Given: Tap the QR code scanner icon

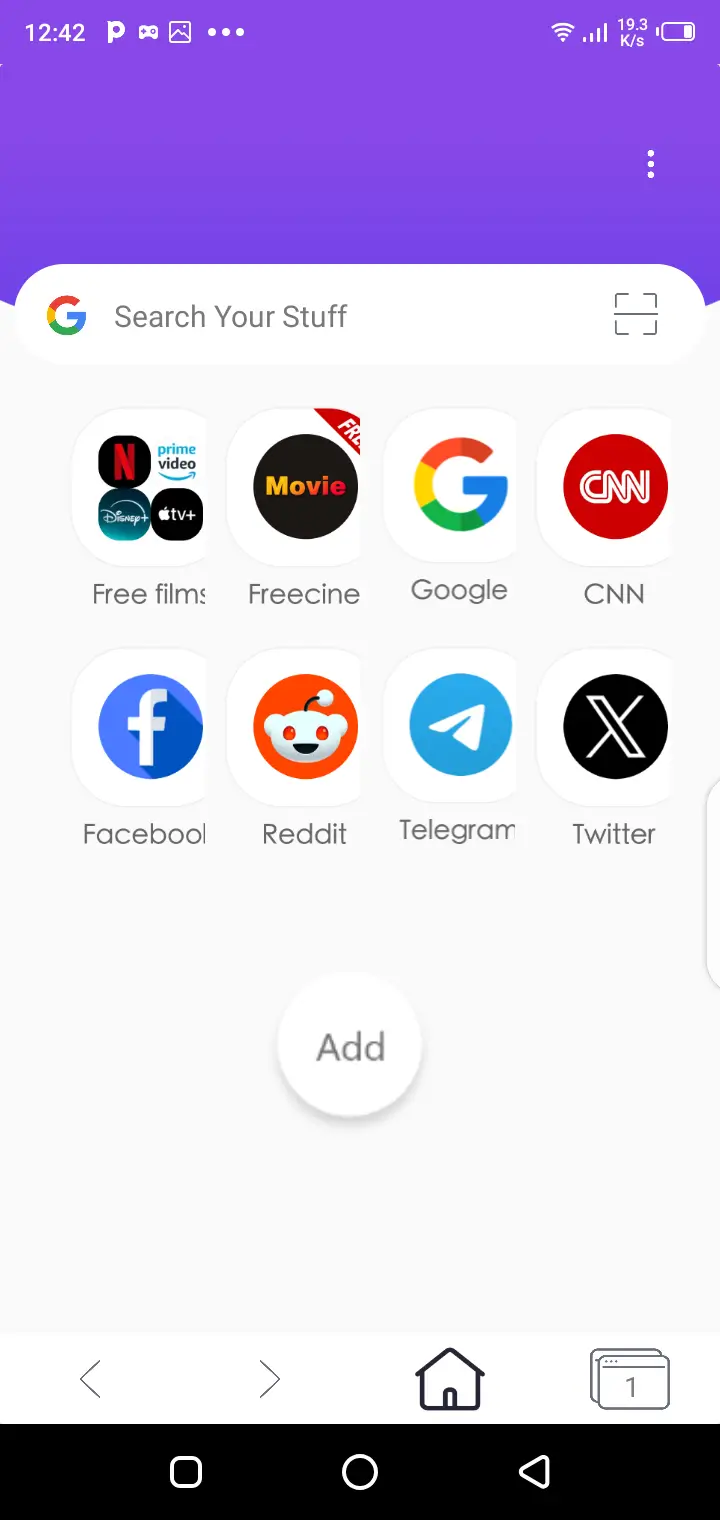Looking at the screenshot, I should click(x=635, y=314).
